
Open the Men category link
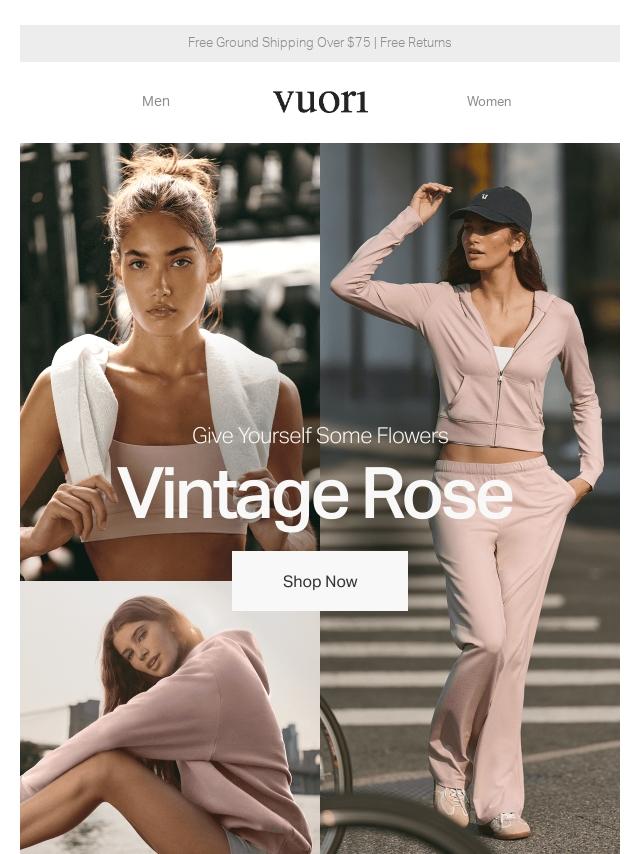(x=156, y=101)
